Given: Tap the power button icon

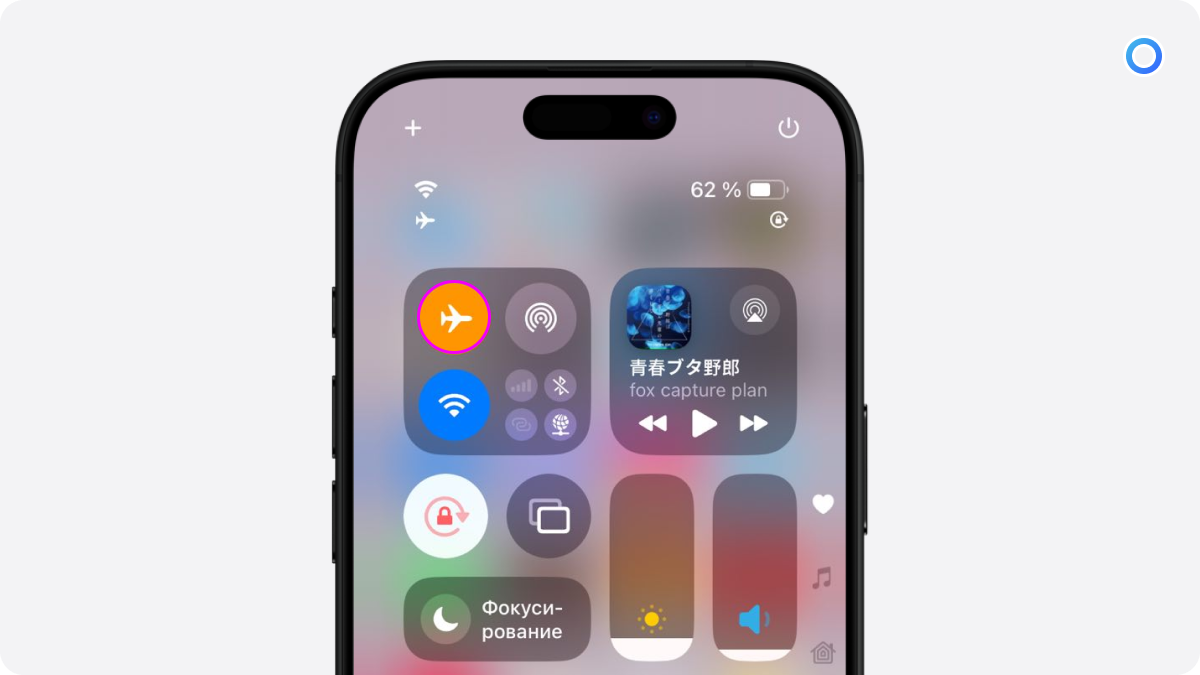Looking at the screenshot, I should click(x=789, y=128).
